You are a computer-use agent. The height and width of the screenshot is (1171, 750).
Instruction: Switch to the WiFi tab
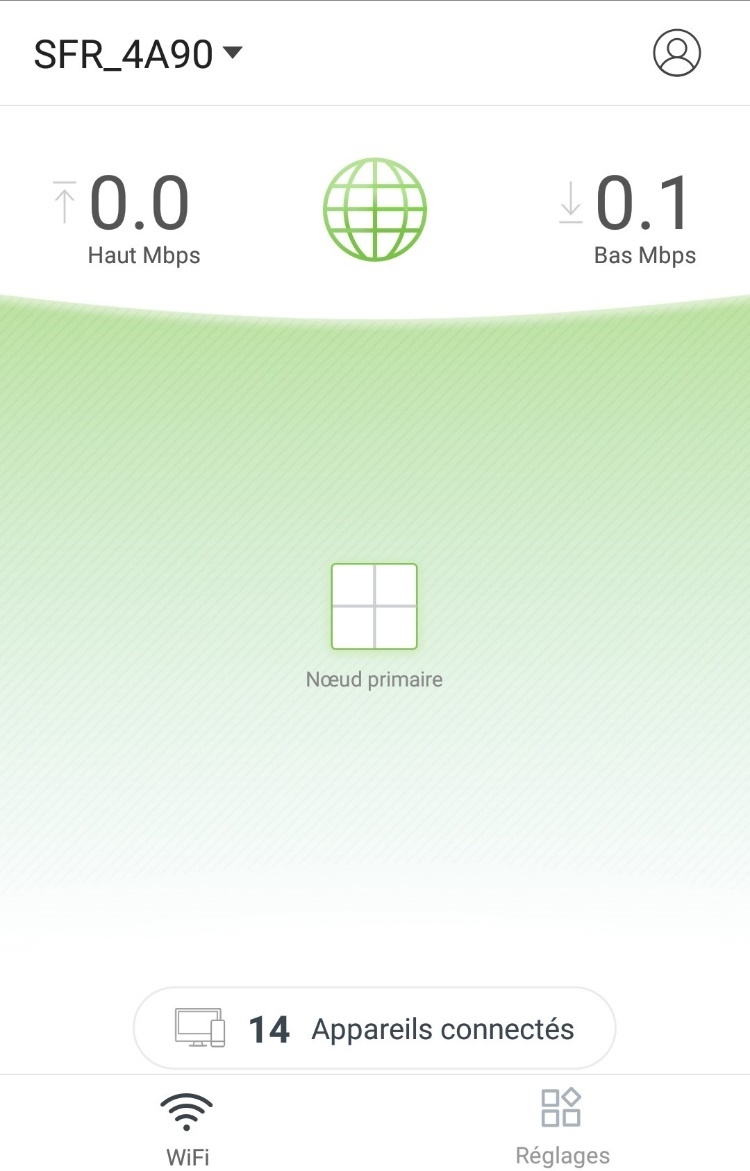pos(187,1125)
